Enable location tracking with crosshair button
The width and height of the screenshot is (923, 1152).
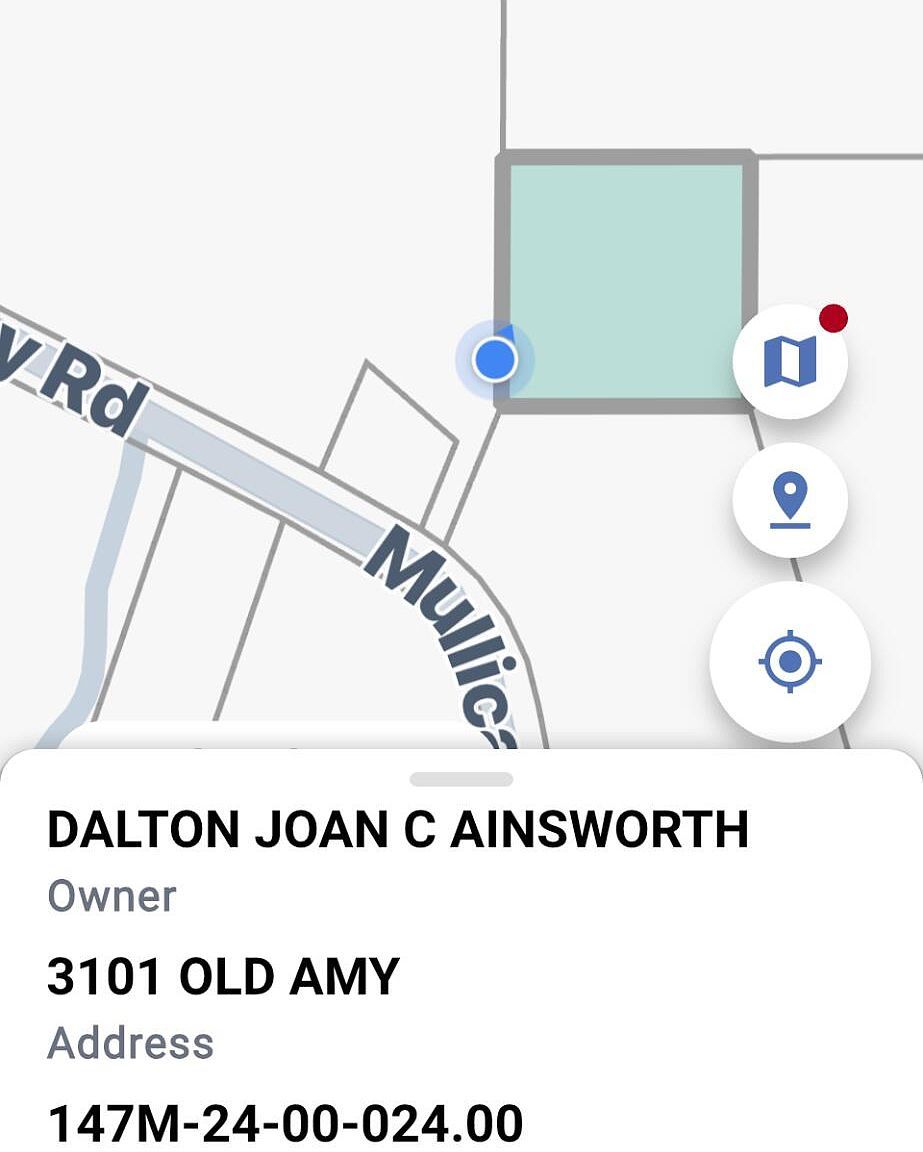coord(791,659)
